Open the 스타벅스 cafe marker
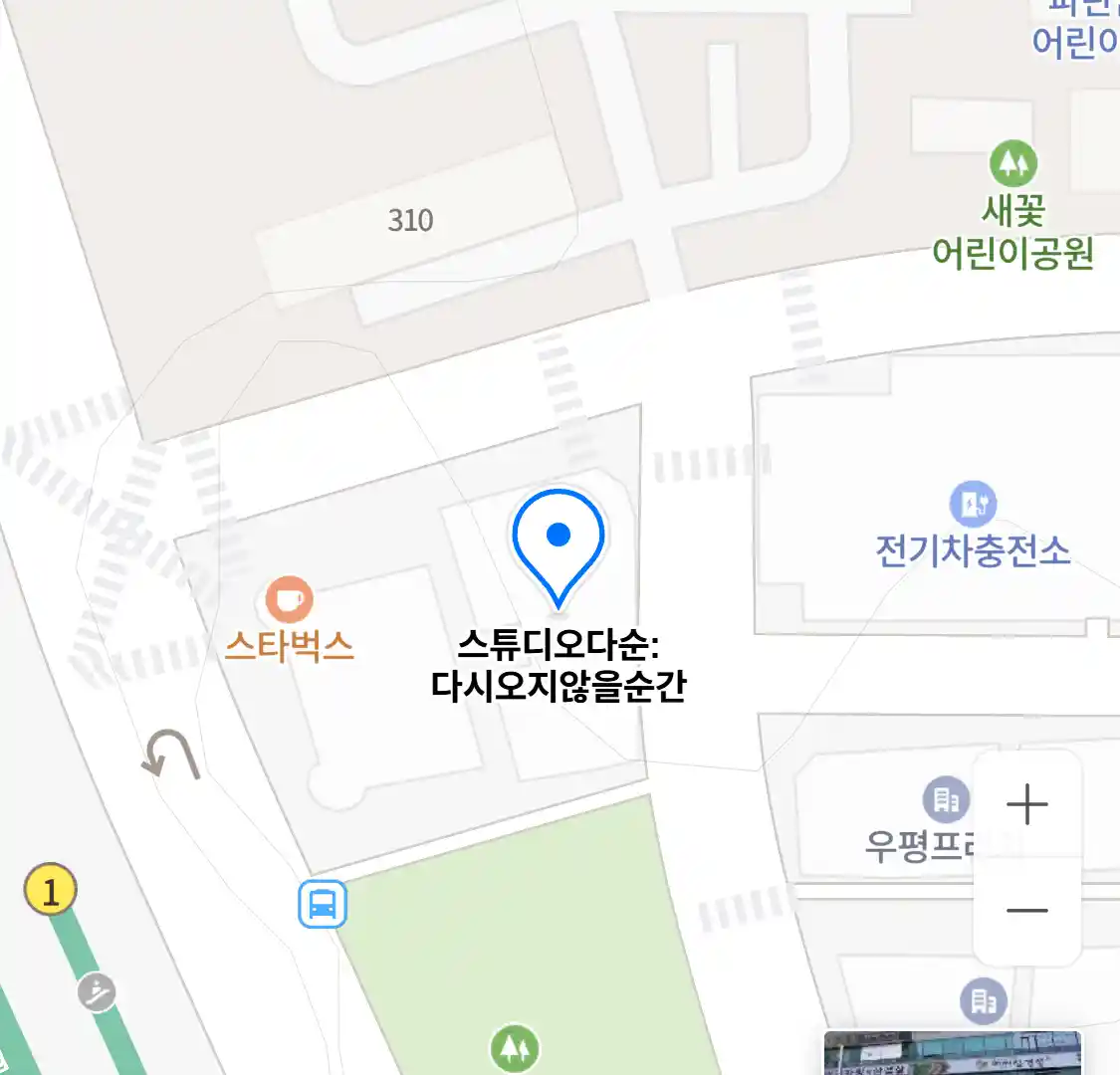 289,600
